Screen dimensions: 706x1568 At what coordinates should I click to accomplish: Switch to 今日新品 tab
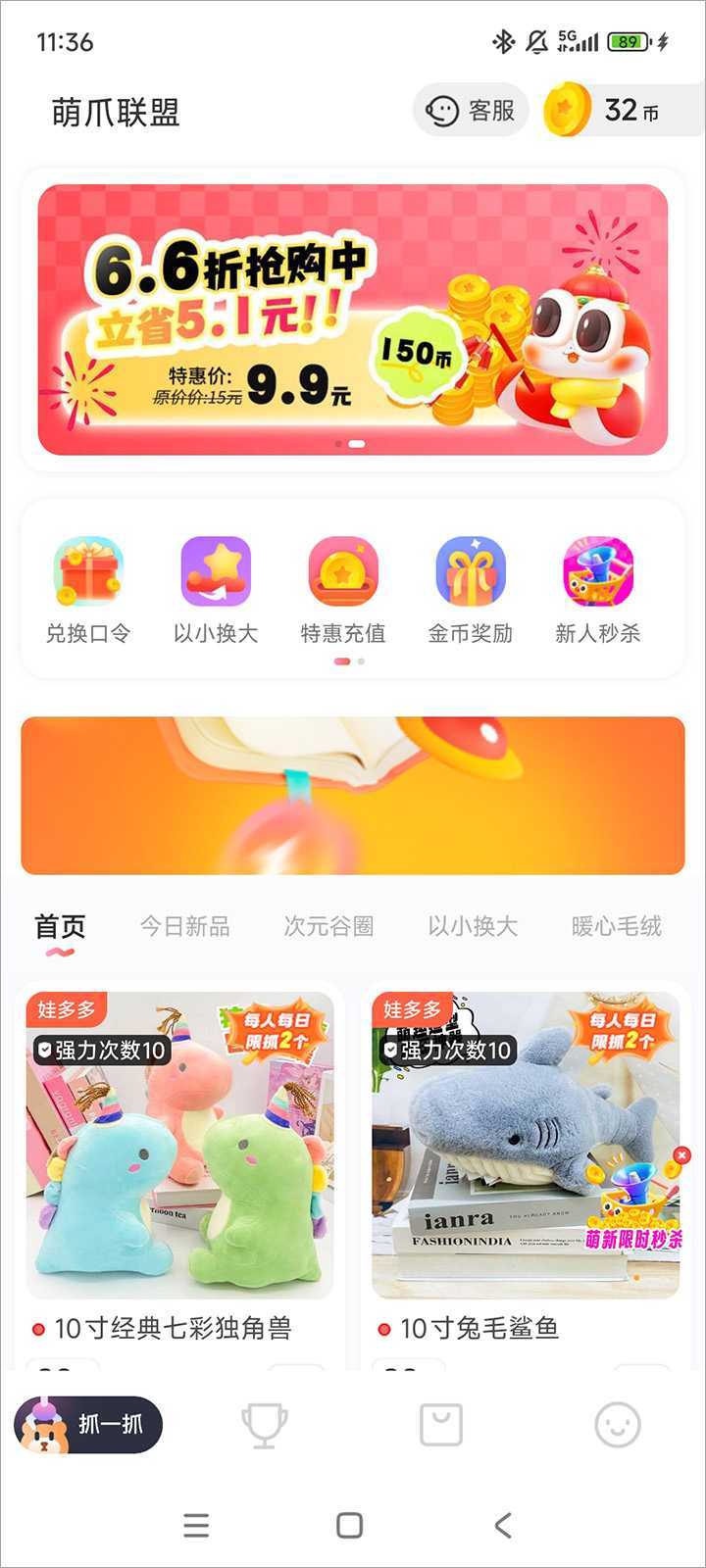tap(184, 926)
